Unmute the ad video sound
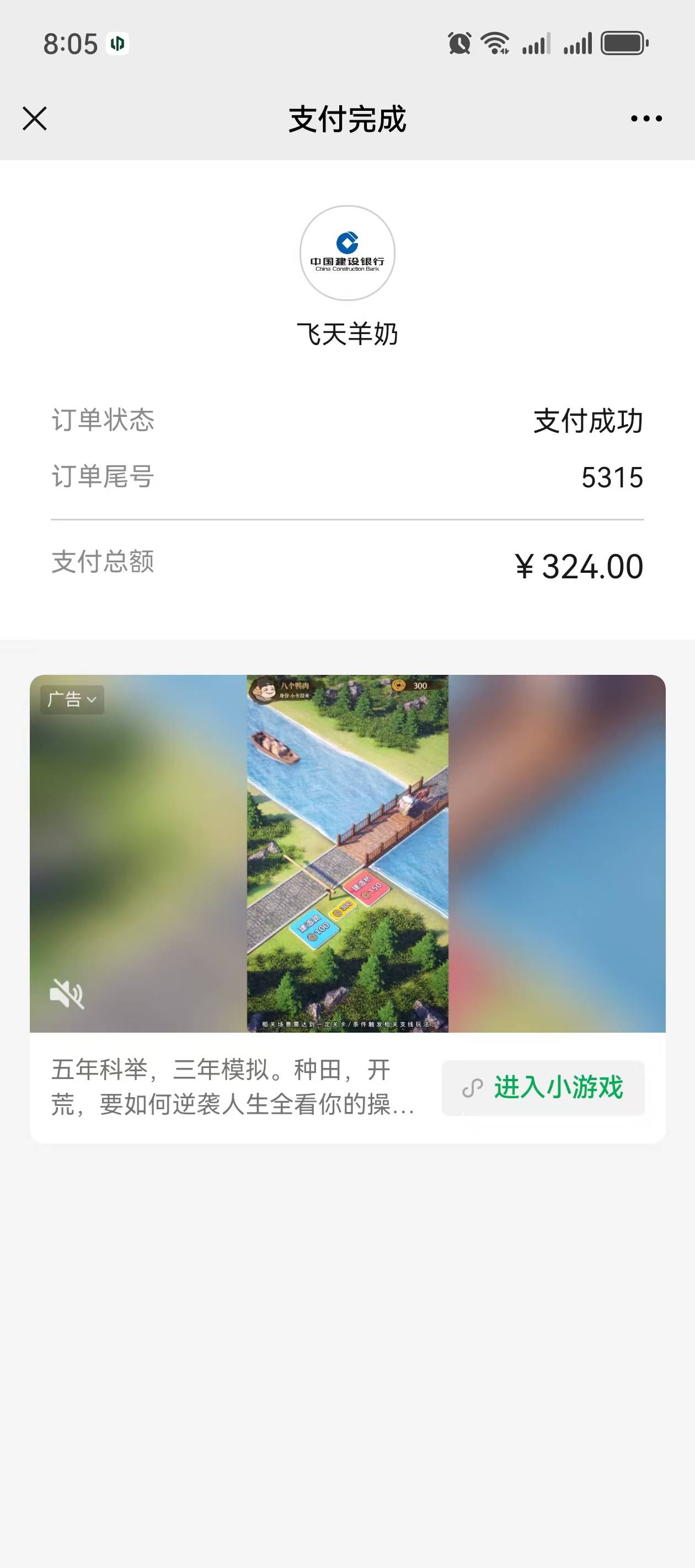 pos(66,994)
